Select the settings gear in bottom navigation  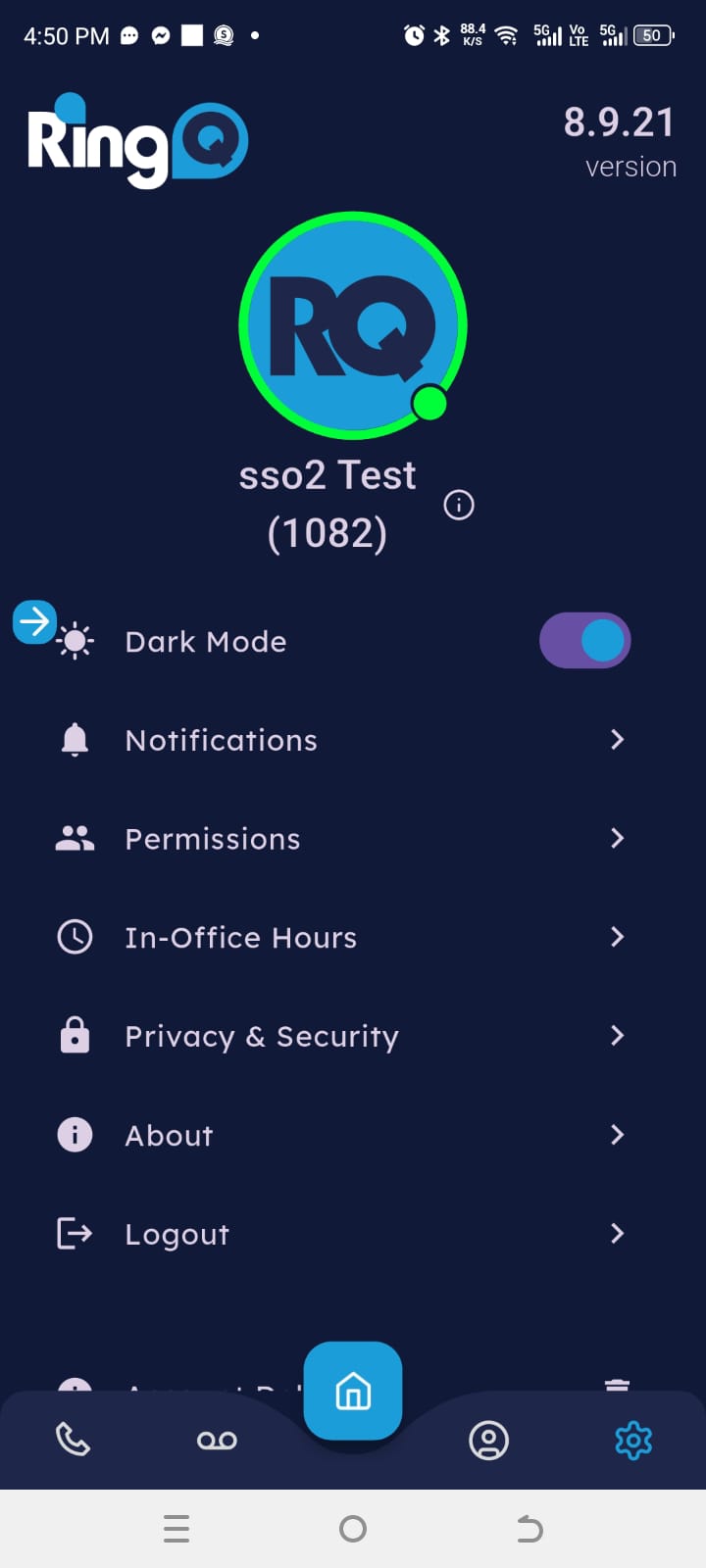point(633,1441)
